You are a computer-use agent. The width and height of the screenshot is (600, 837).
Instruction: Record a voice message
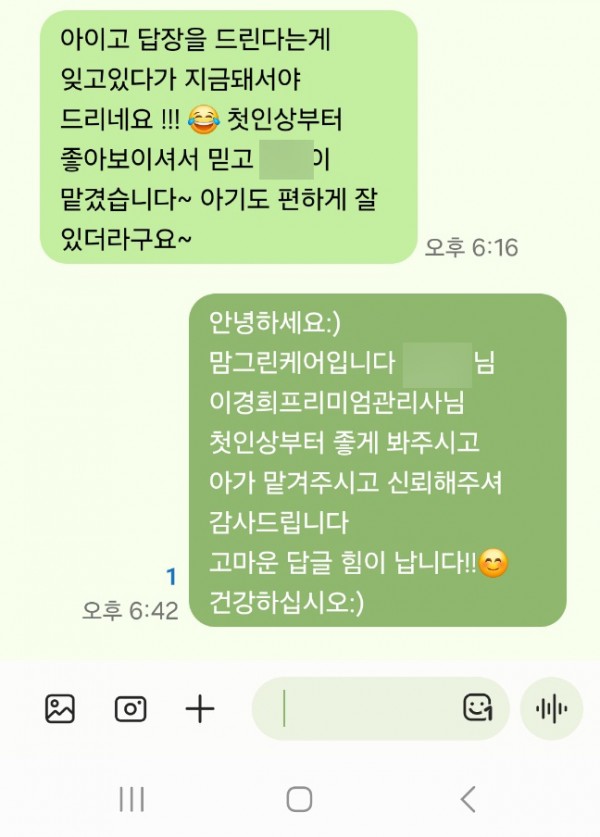coord(551,709)
